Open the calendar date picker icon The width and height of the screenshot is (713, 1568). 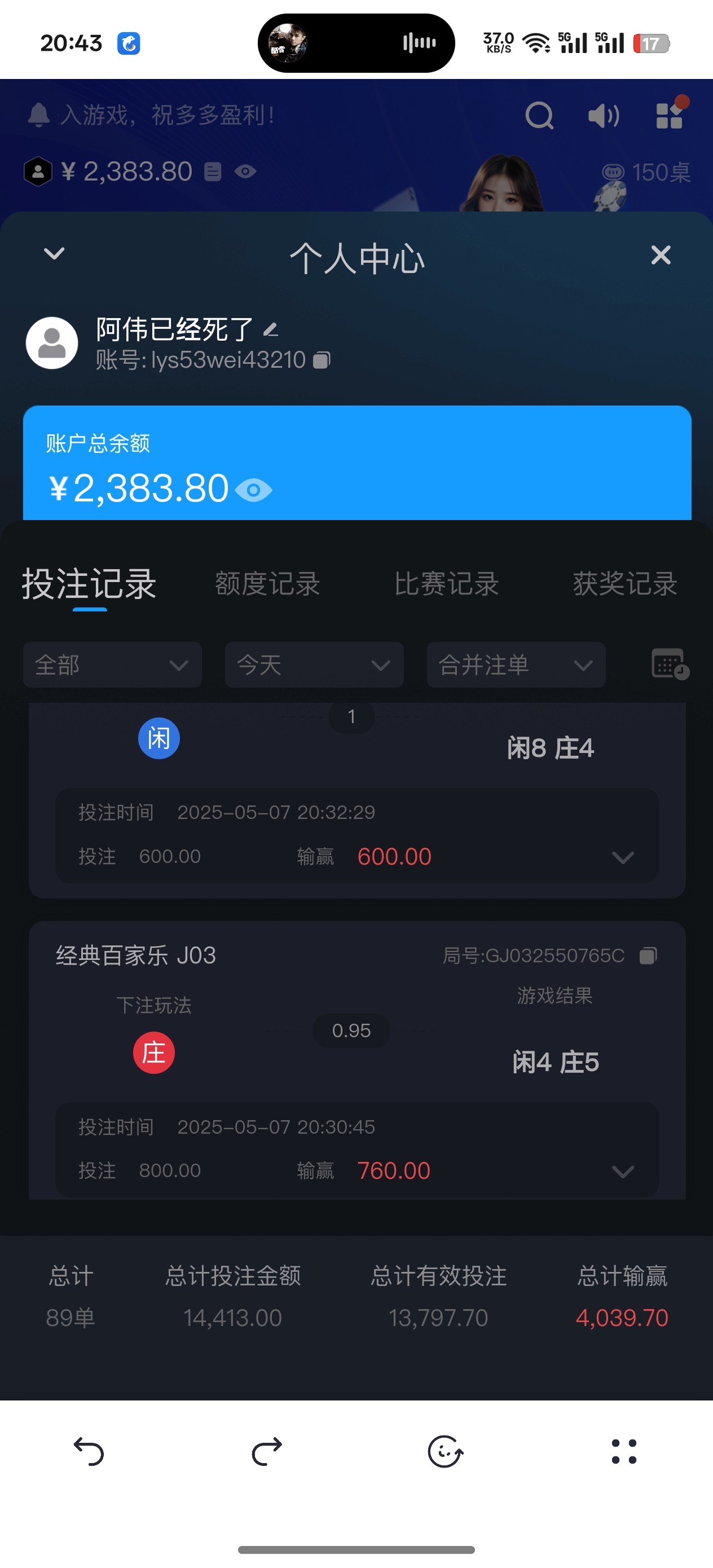669,664
